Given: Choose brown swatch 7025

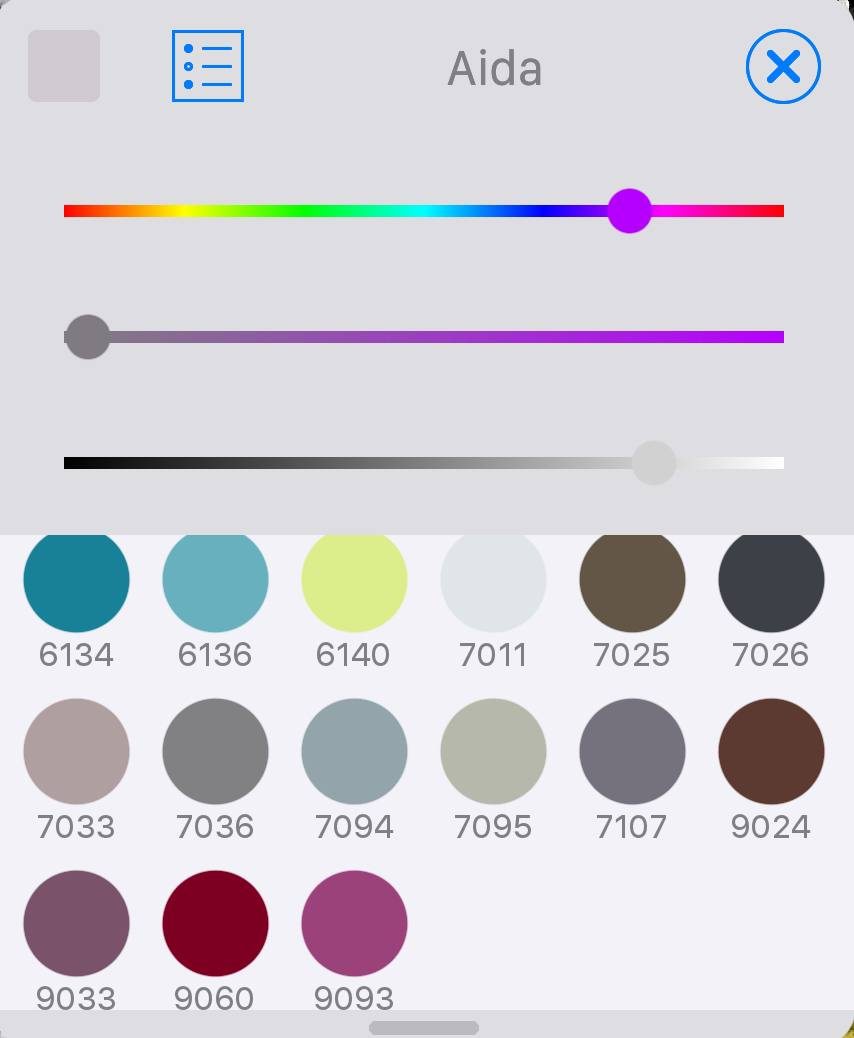Looking at the screenshot, I should coord(632,580).
